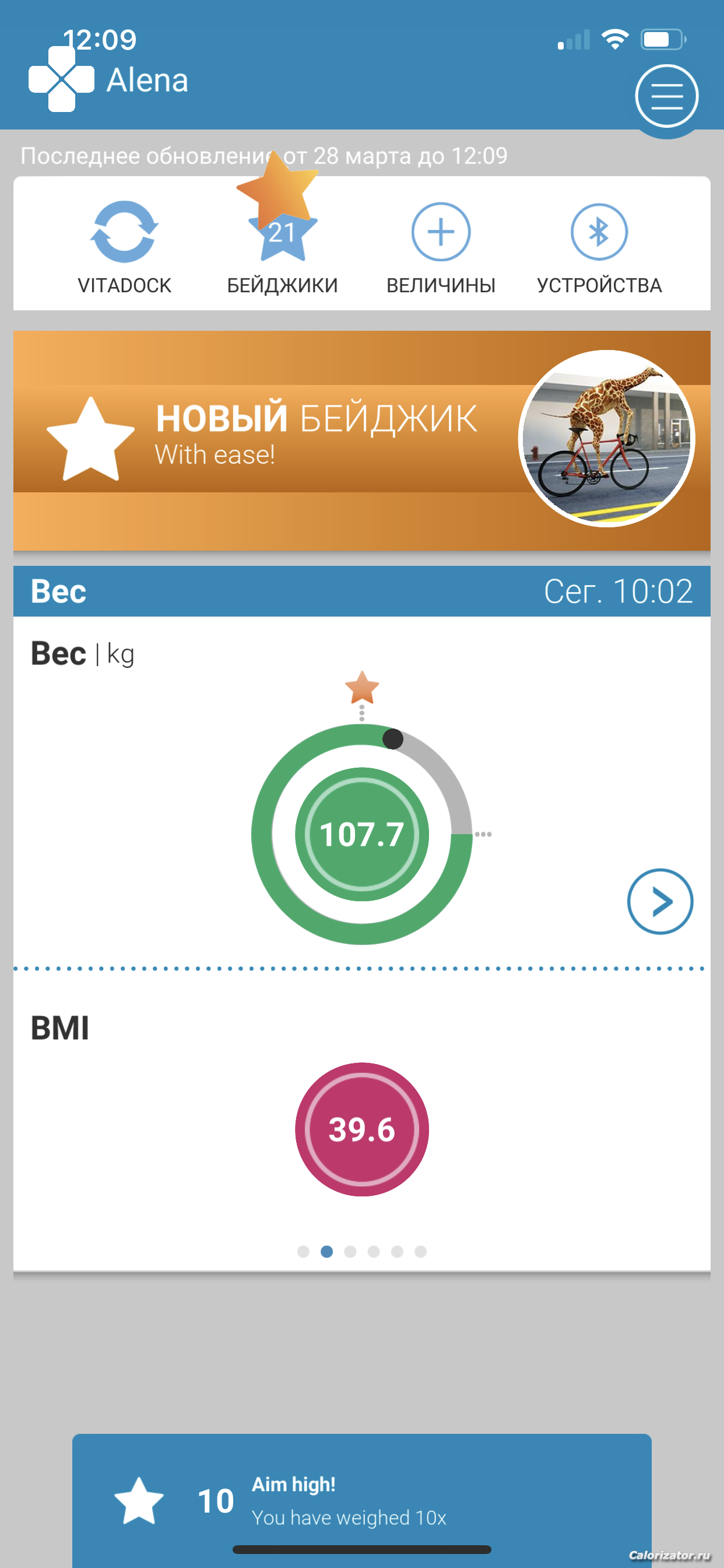Viewport: 724px width, 1568px height.
Task: View the НОВЫЙ БЕЙДЖИК With ease banner
Action: 361,439
